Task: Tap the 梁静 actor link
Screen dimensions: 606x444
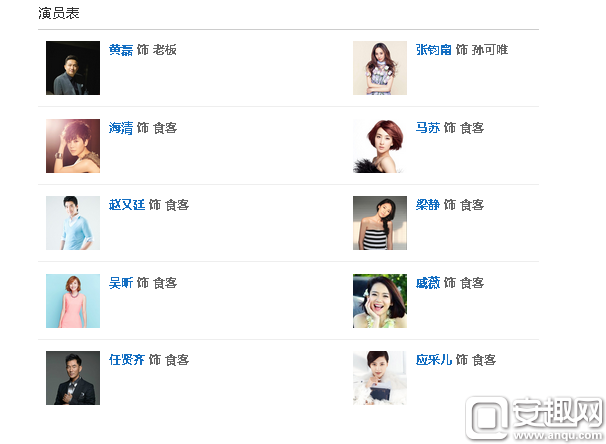Action: click(x=428, y=205)
